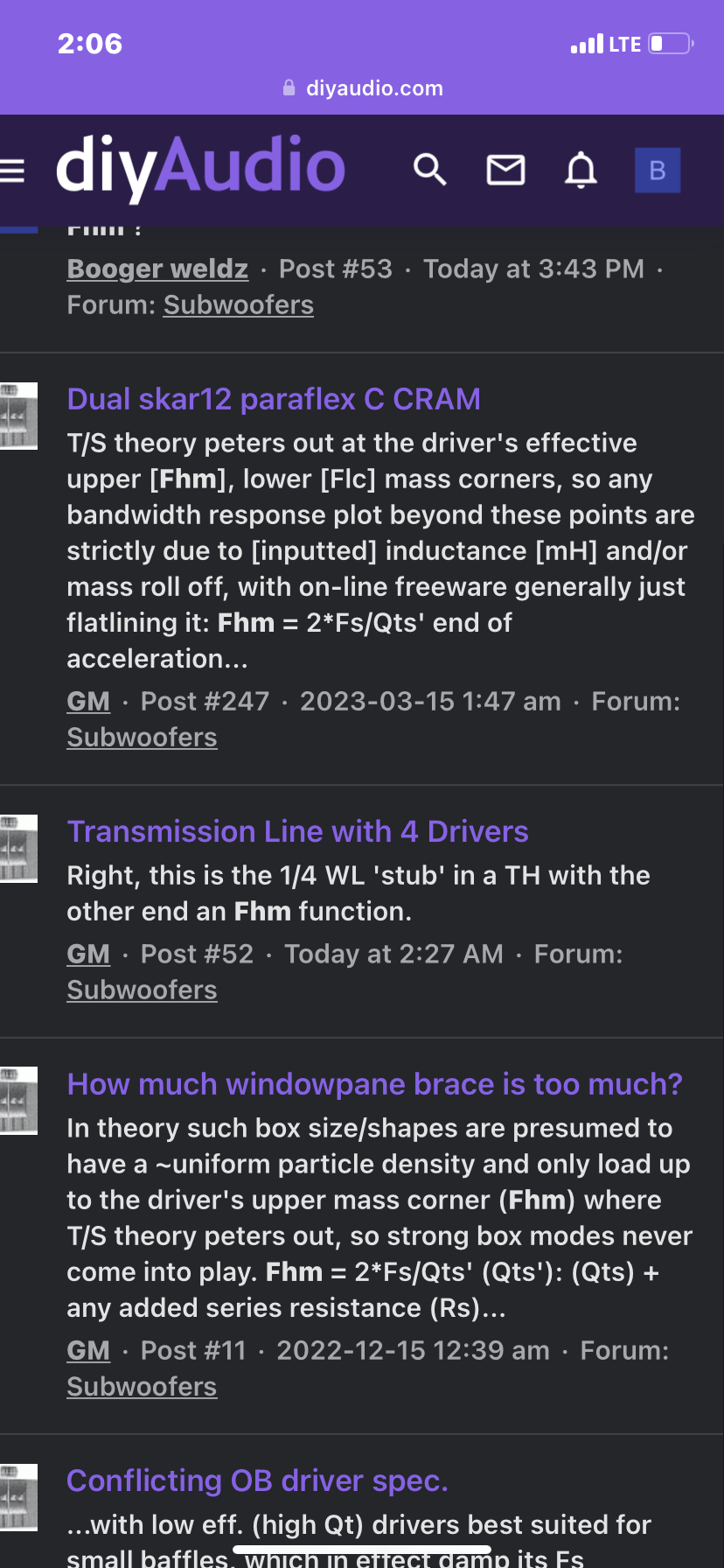Open How much windowpane brace thread
The height and width of the screenshot is (1568, 724).
pos(374,1084)
